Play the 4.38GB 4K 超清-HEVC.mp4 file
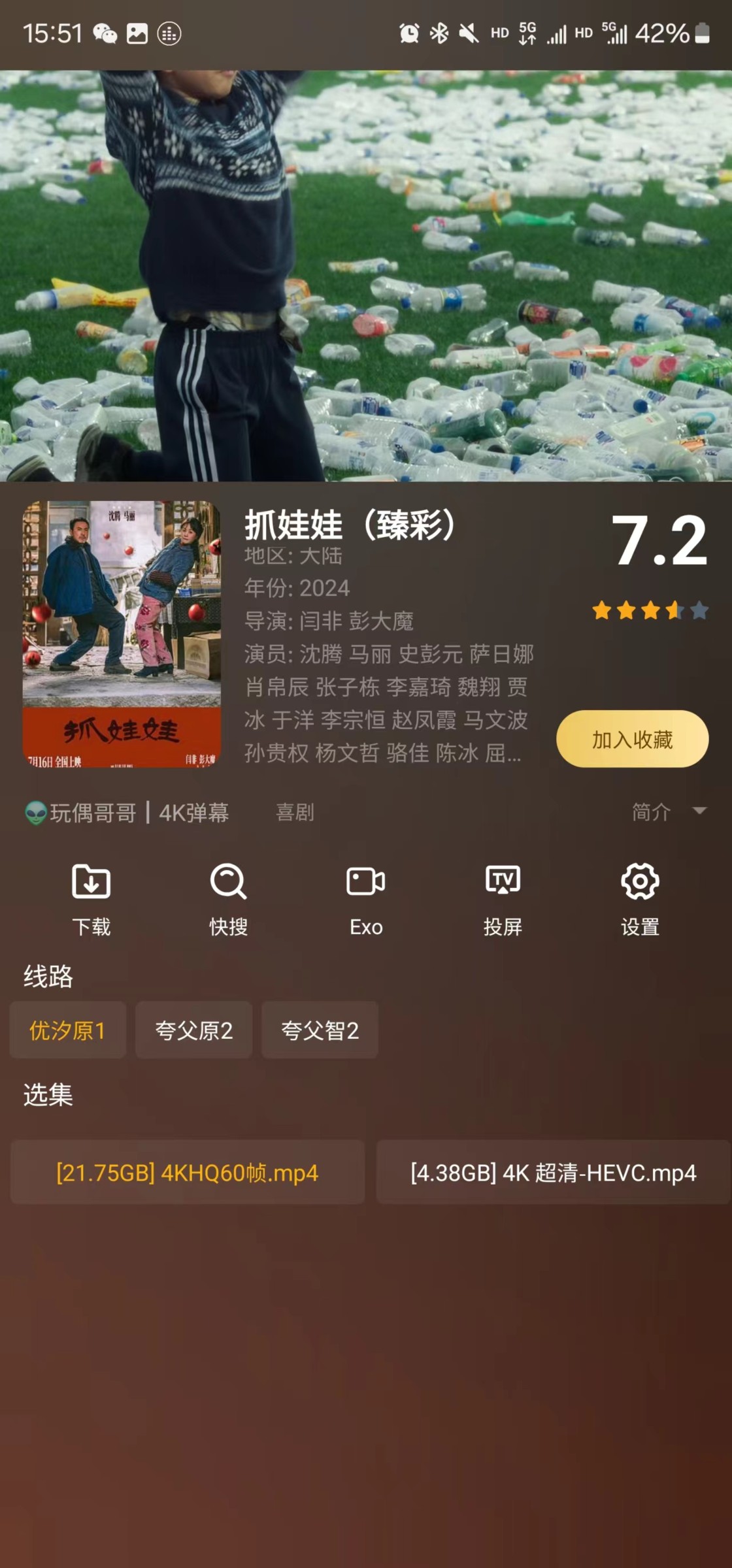 [553, 1173]
